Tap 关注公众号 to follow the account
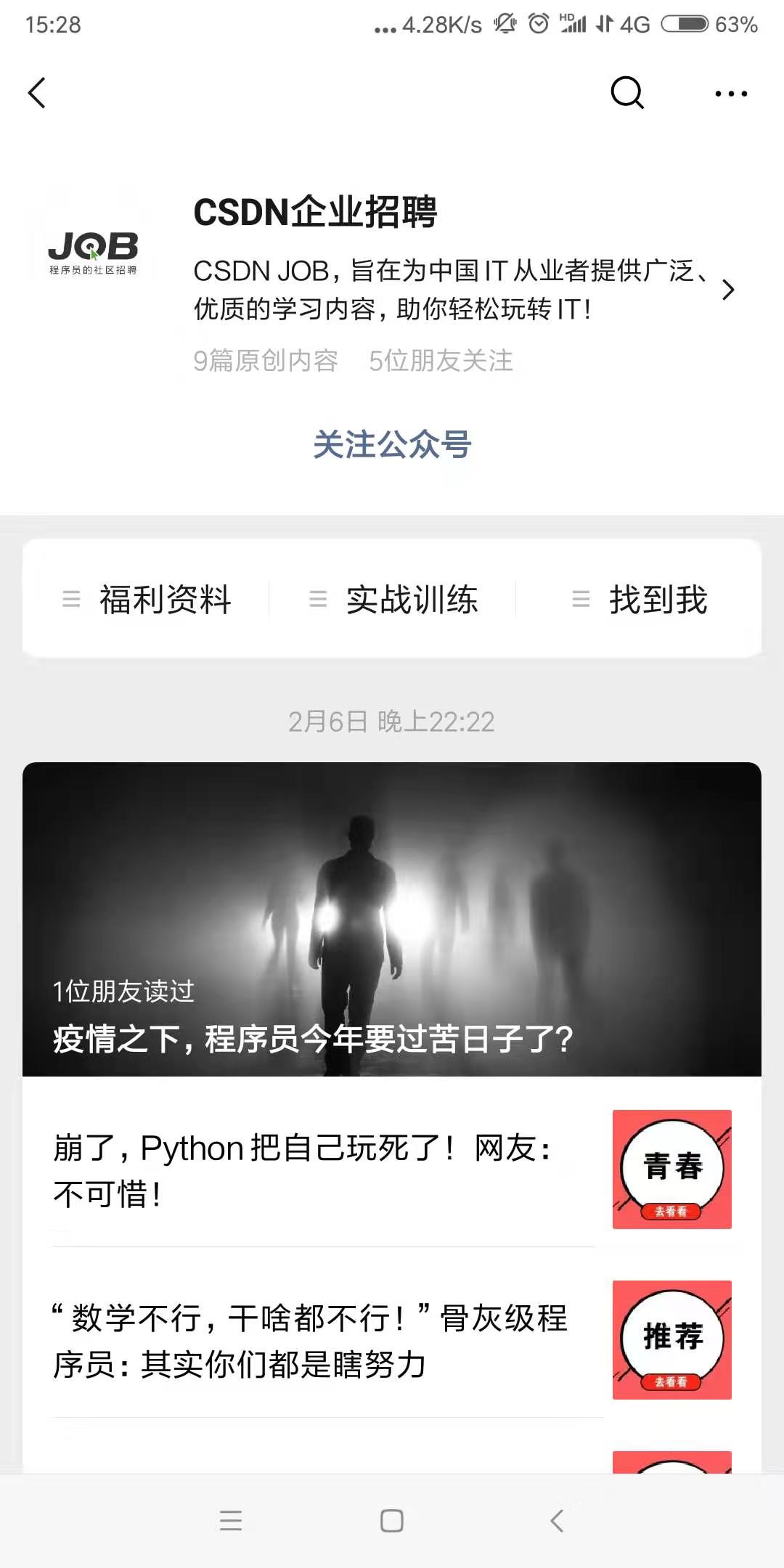784x1568 pixels. (x=392, y=444)
